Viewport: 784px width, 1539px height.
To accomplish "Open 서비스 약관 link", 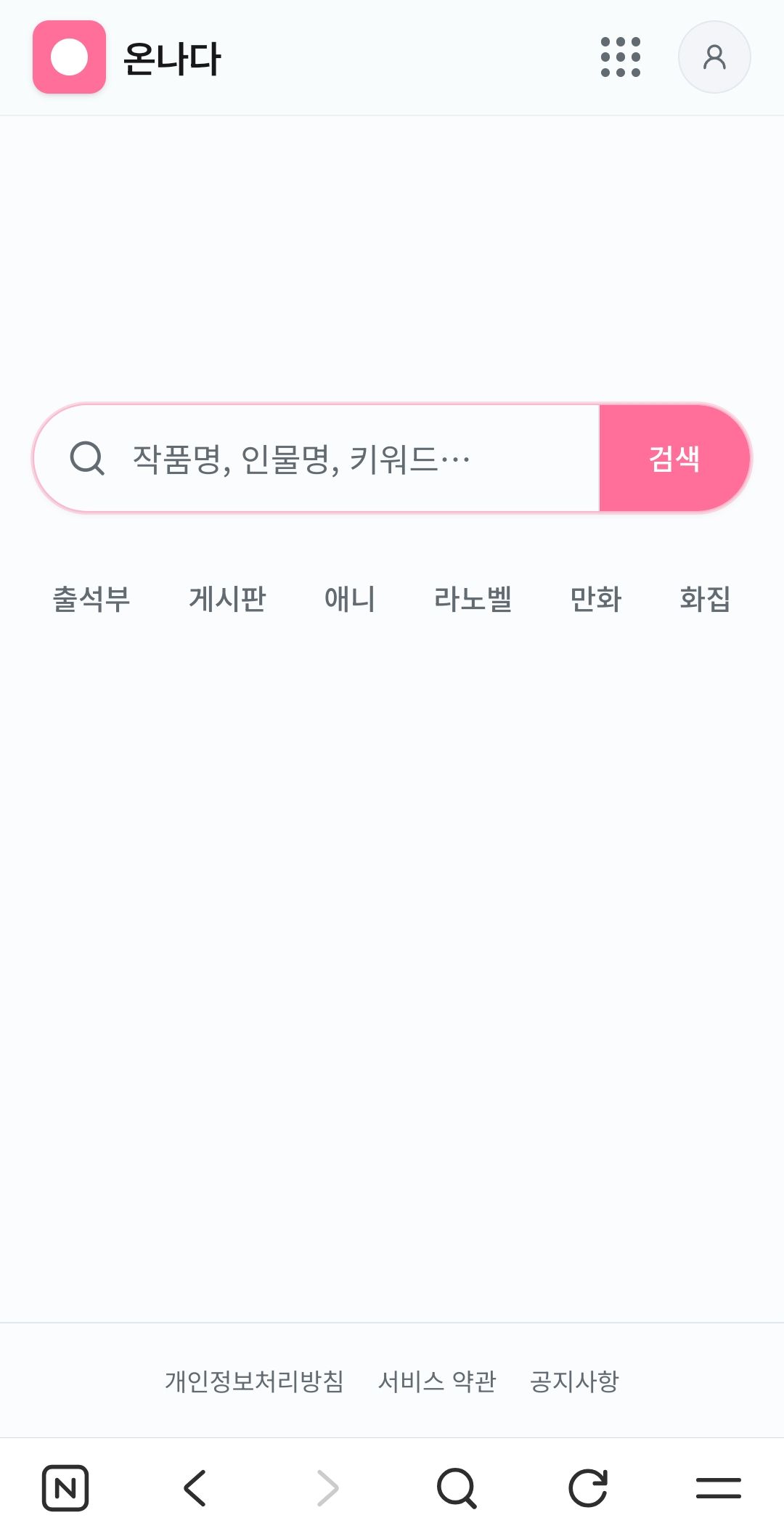I will point(437,1381).
